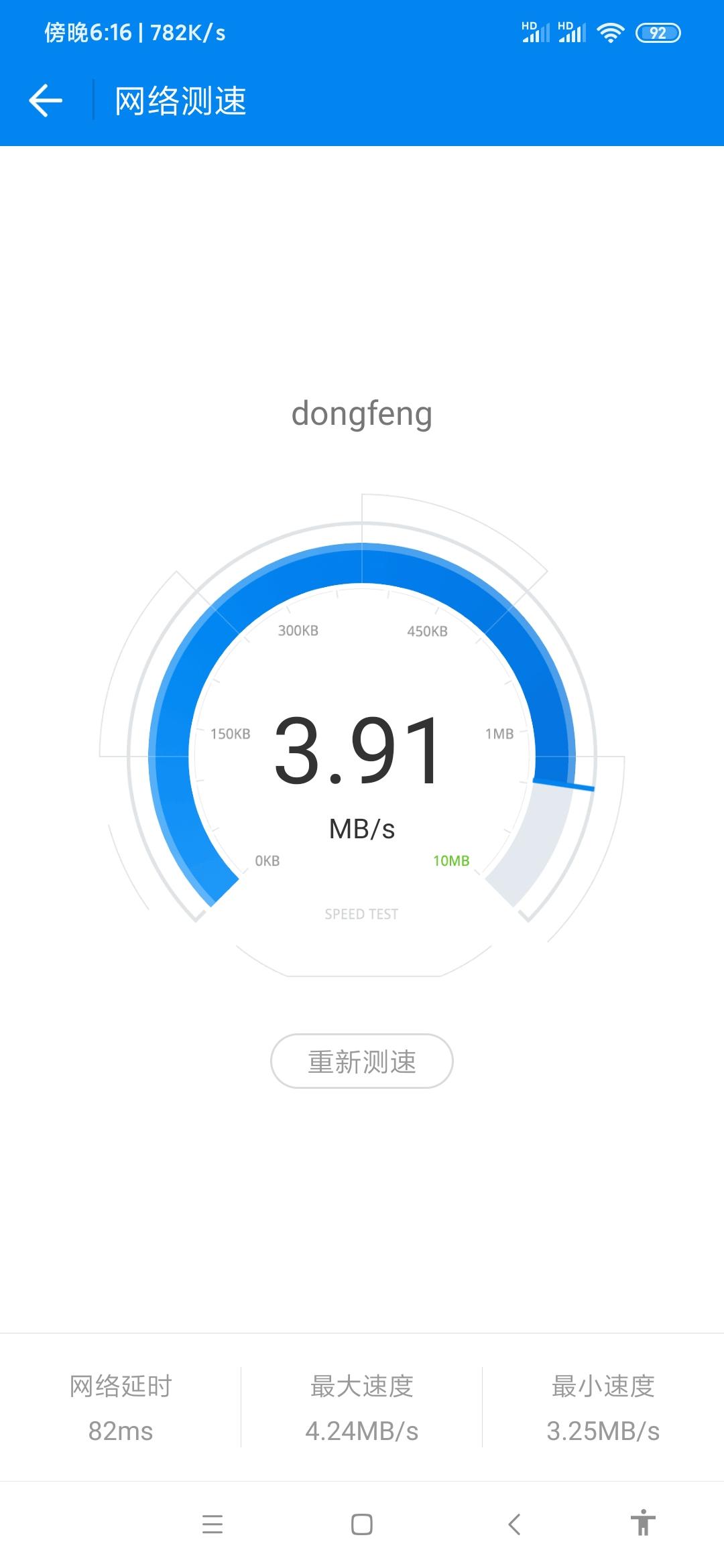Open the accessibility shortcut icon
Image resolution: width=724 pixels, height=1568 pixels.
click(x=643, y=1522)
